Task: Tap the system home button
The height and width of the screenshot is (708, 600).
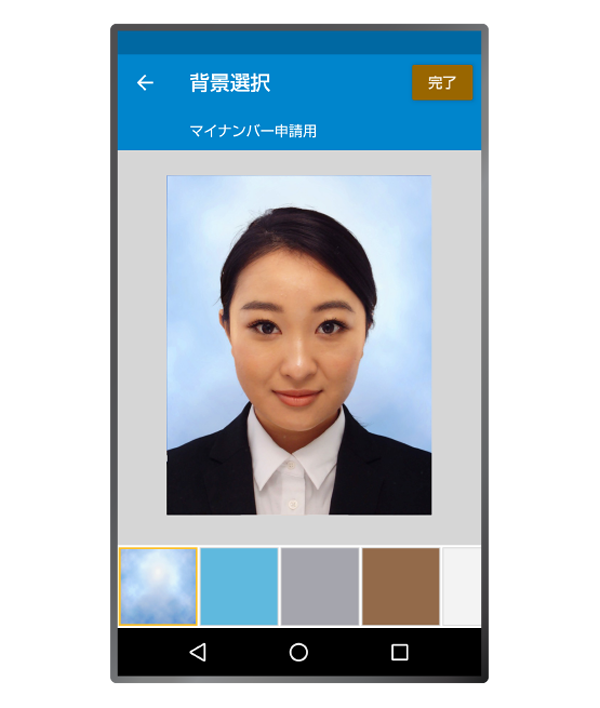Action: [x=298, y=652]
